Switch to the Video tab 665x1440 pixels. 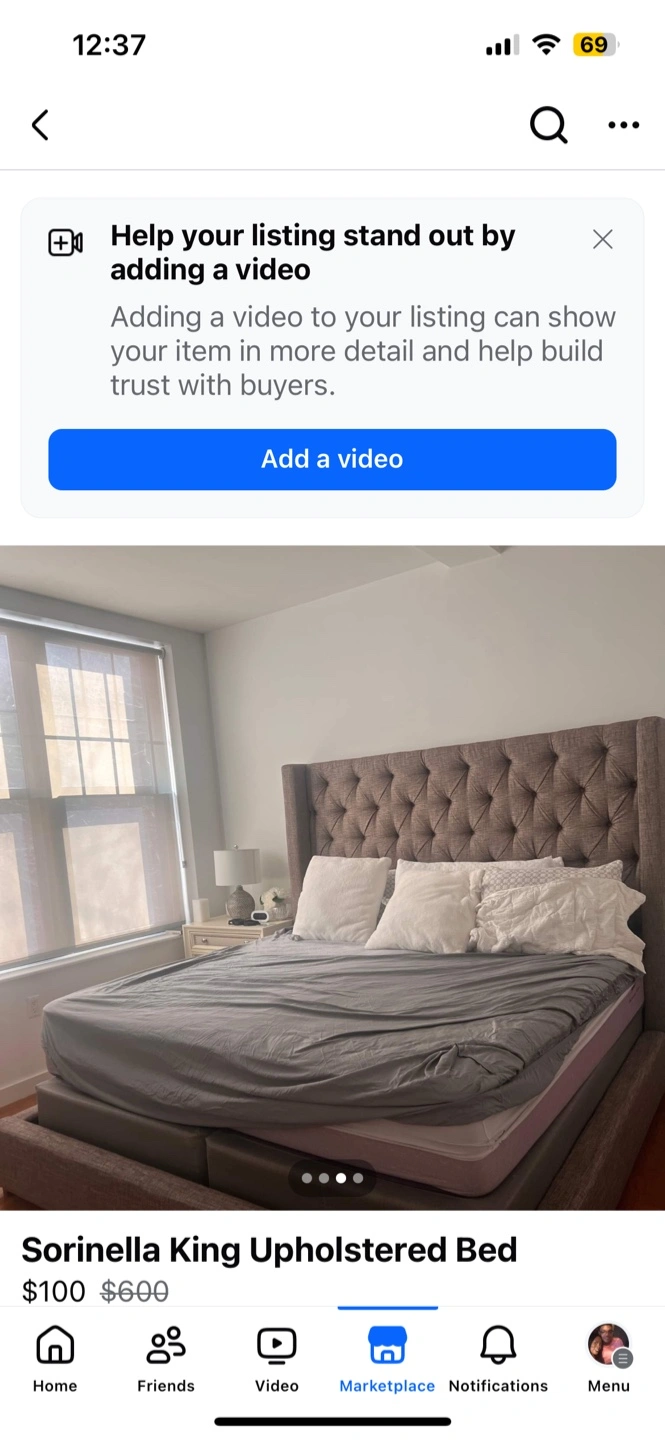[x=277, y=1358]
